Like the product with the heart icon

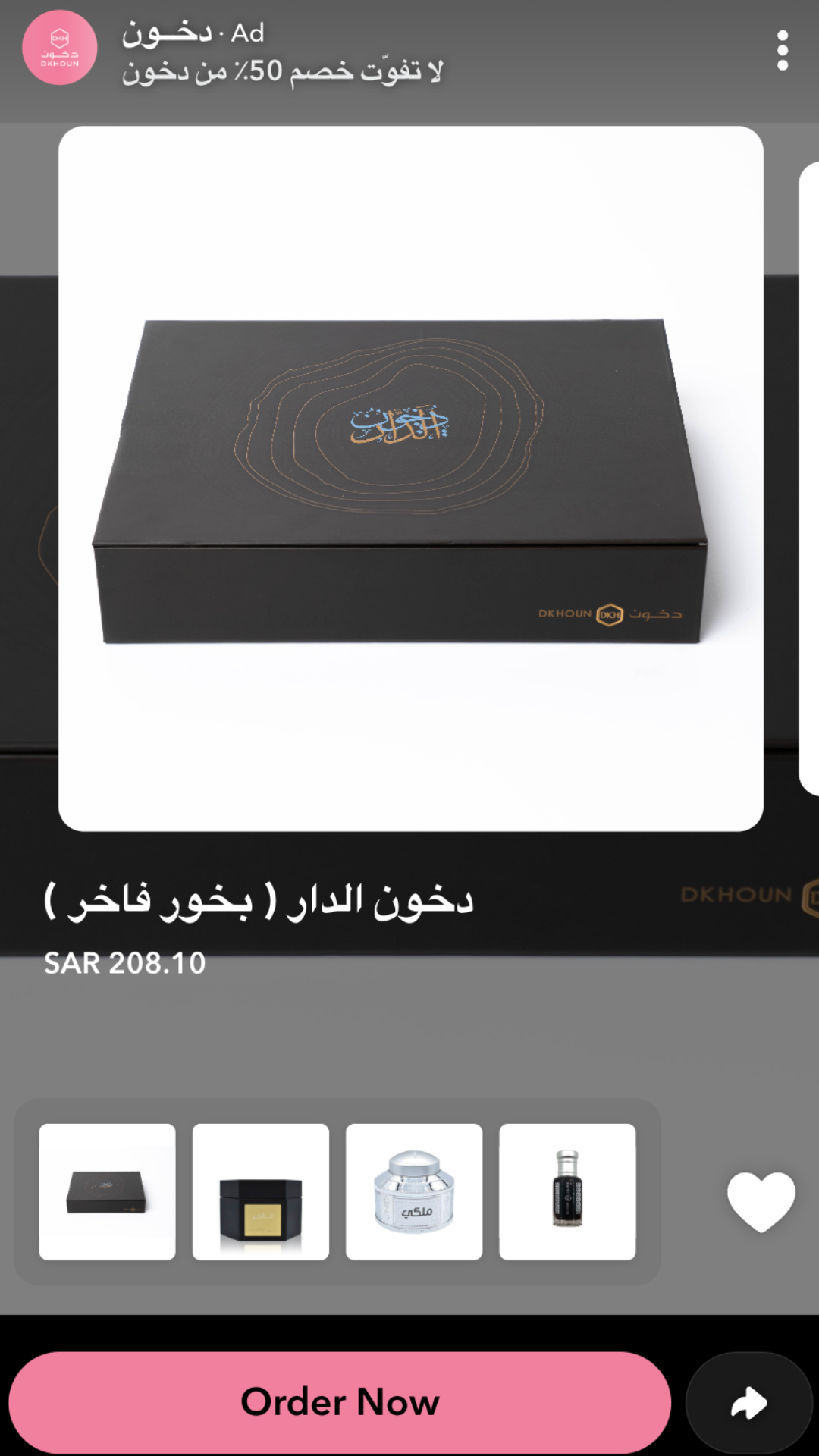(761, 1200)
